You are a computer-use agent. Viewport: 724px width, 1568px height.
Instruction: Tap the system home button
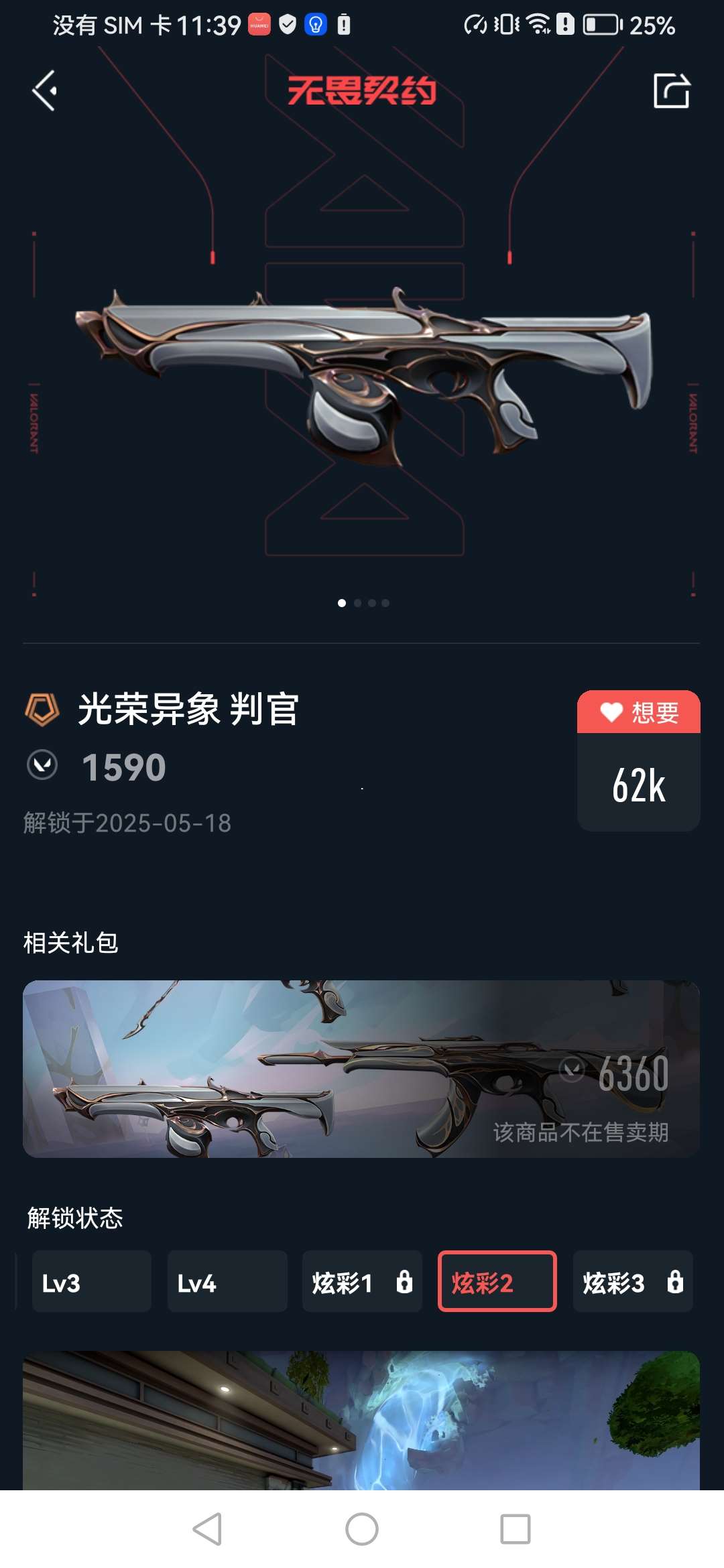(362, 1529)
